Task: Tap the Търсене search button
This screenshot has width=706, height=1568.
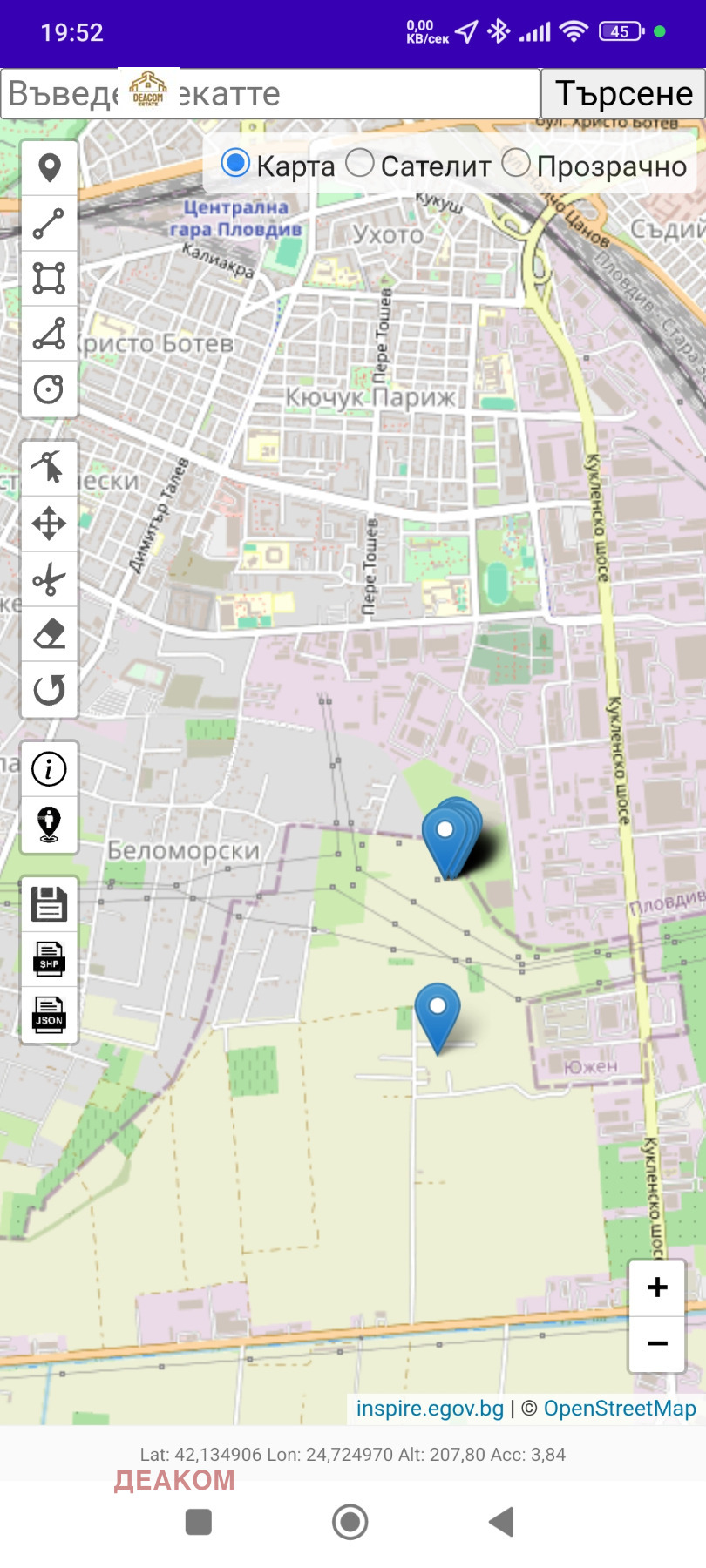Action: [623, 94]
